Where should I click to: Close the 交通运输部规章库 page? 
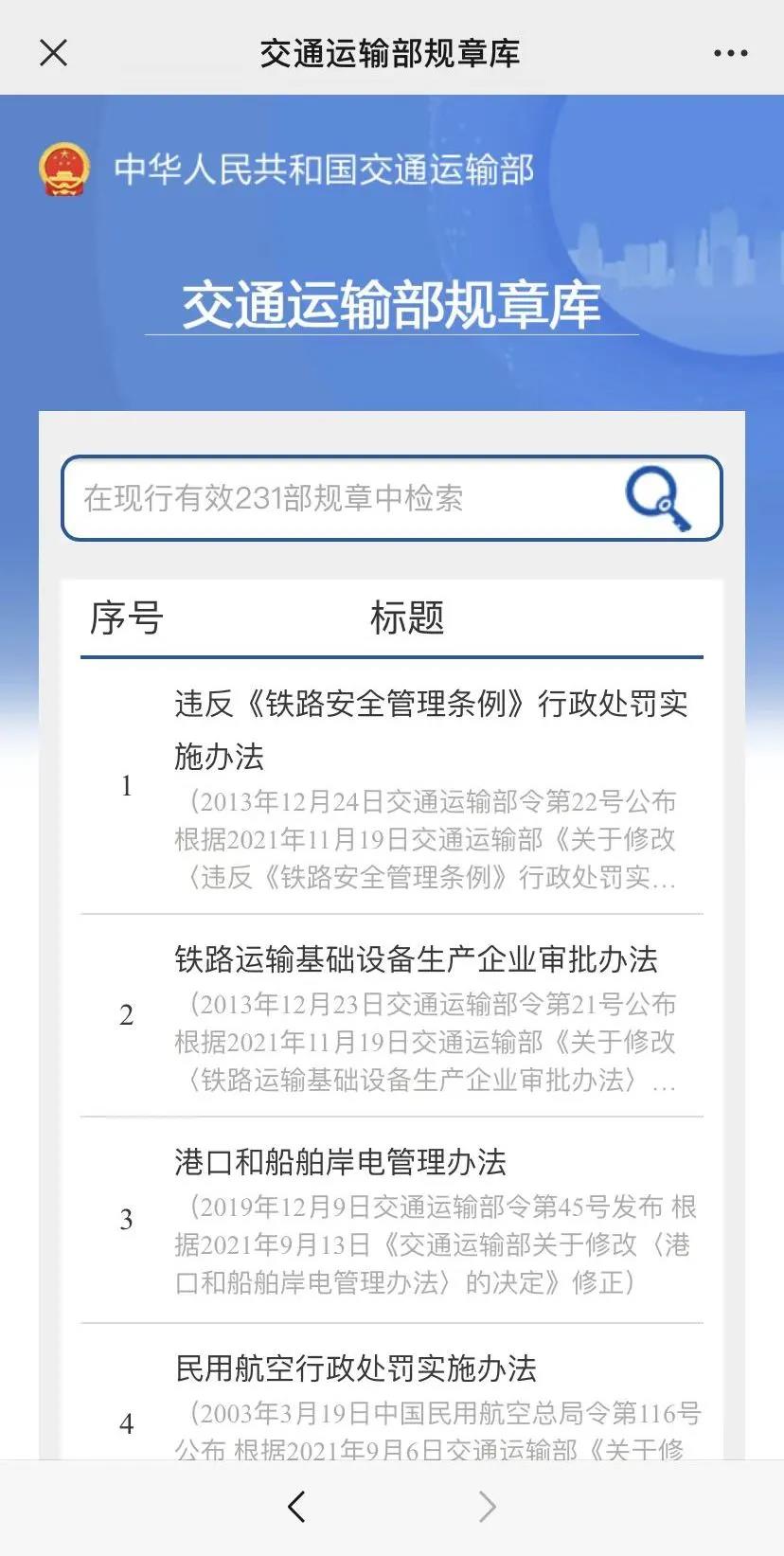[x=54, y=53]
